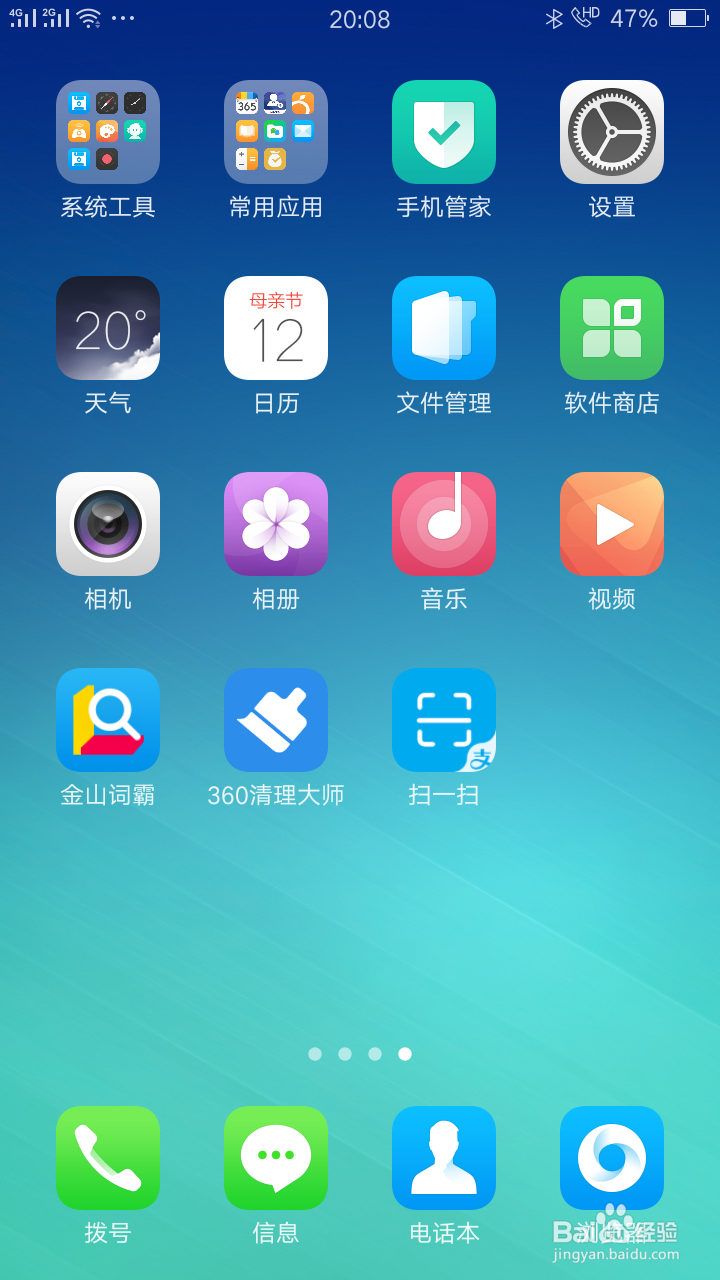Look up words in 金山词霸 dictionary
This screenshot has height=1280, width=720.
108,720
